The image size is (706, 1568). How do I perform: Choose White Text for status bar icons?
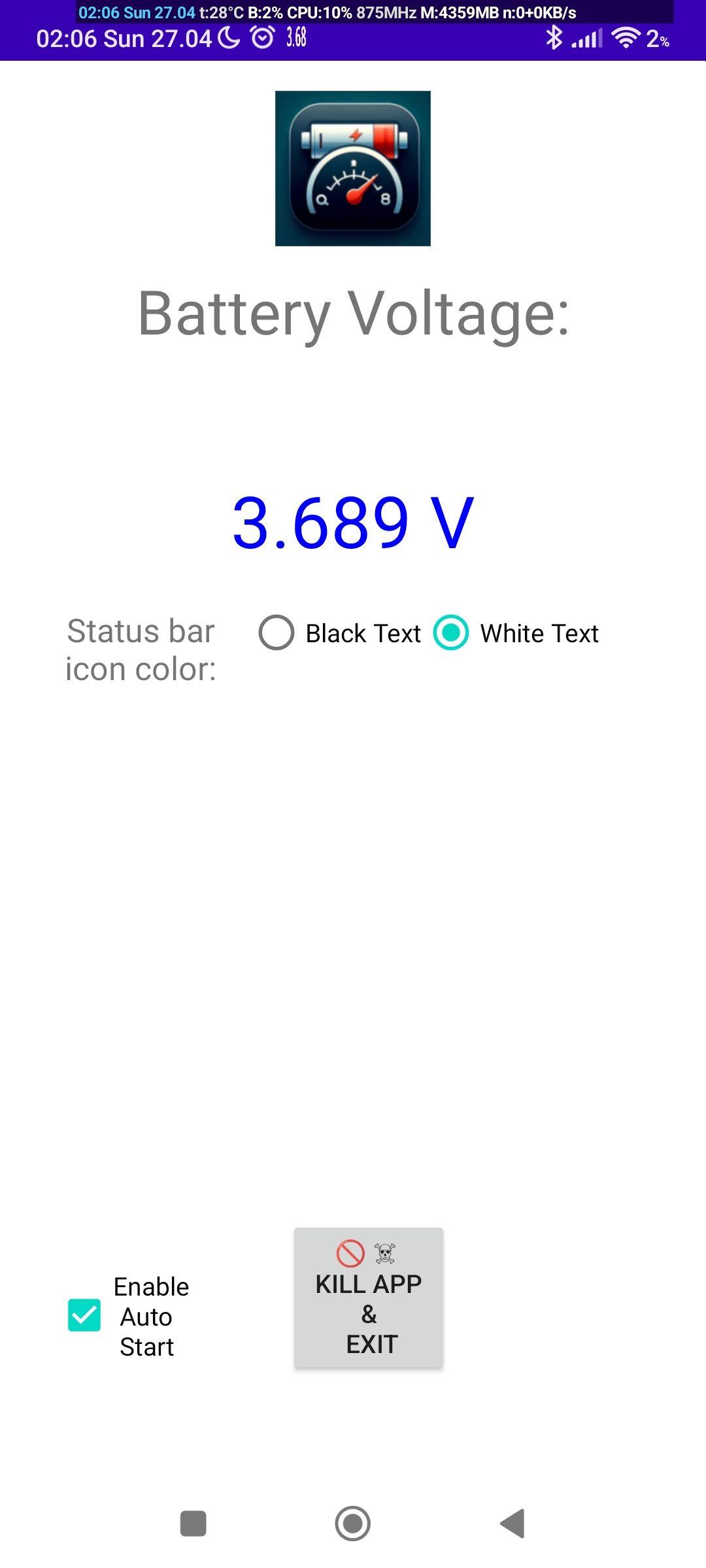[451, 633]
